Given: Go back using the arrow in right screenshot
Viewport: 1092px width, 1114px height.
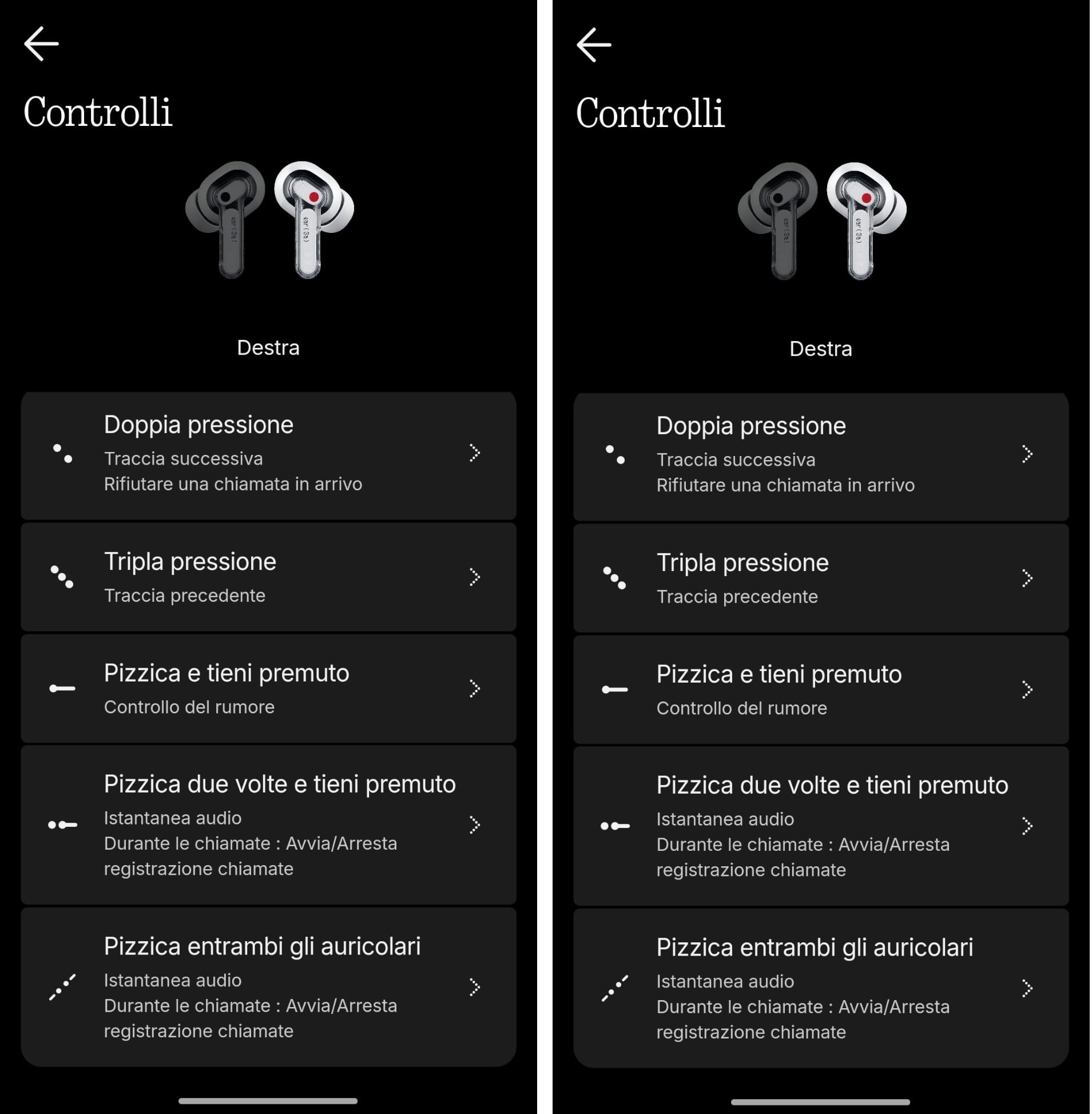Looking at the screenshot, I should click(x=595, y=45).
